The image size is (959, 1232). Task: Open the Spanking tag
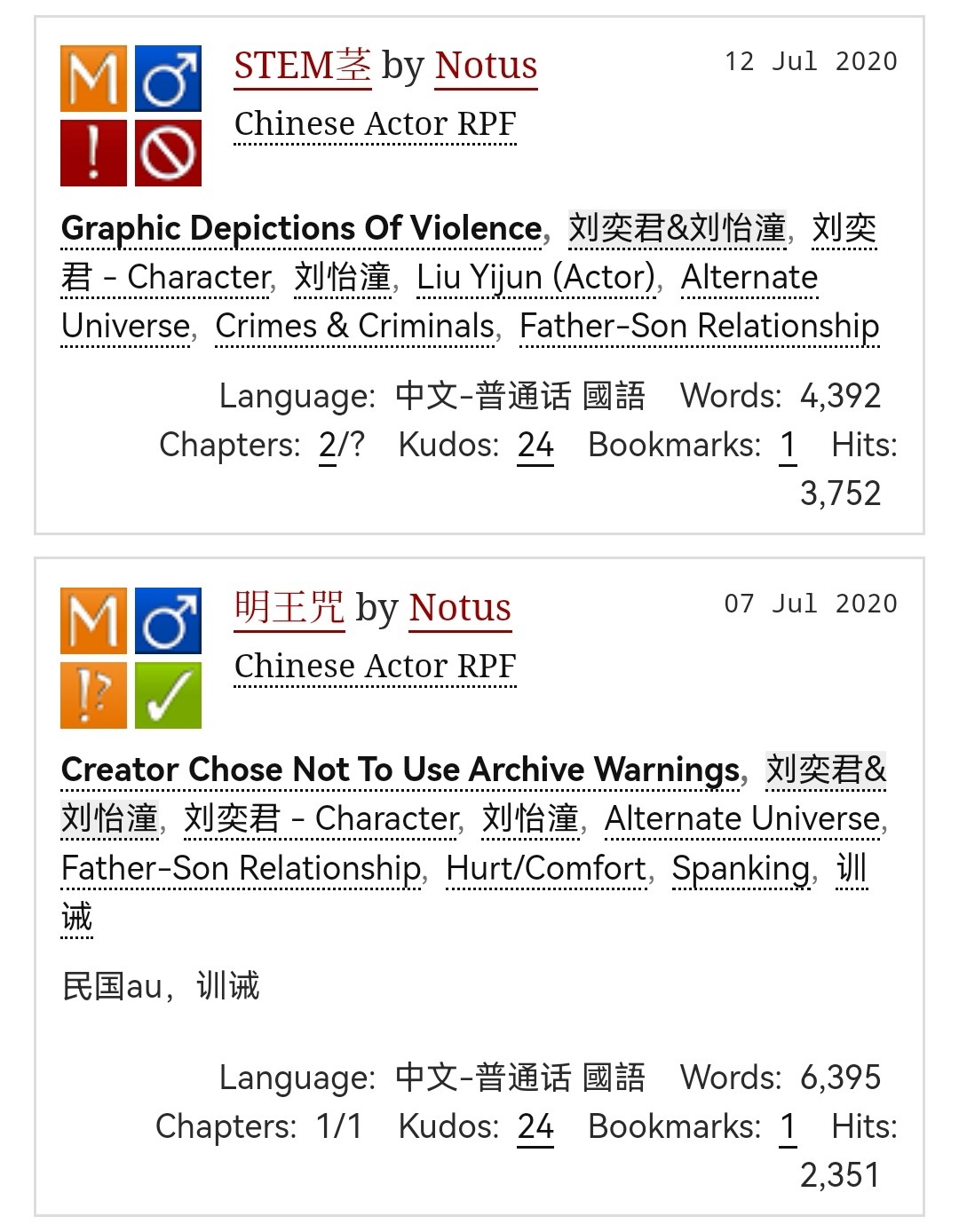[x=741, y=868]
